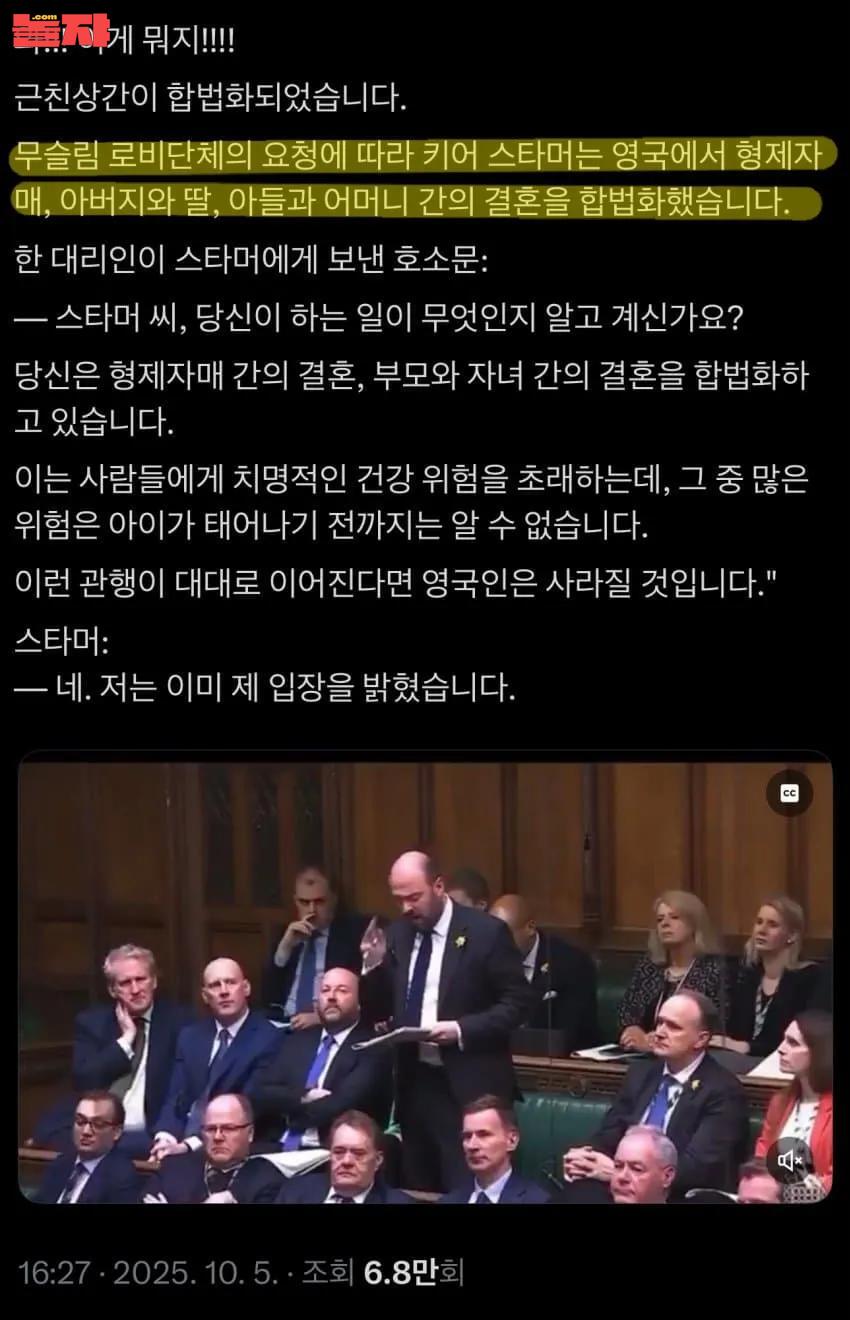
Task: Toggle closed captions on the video
Action: [789, 793]
